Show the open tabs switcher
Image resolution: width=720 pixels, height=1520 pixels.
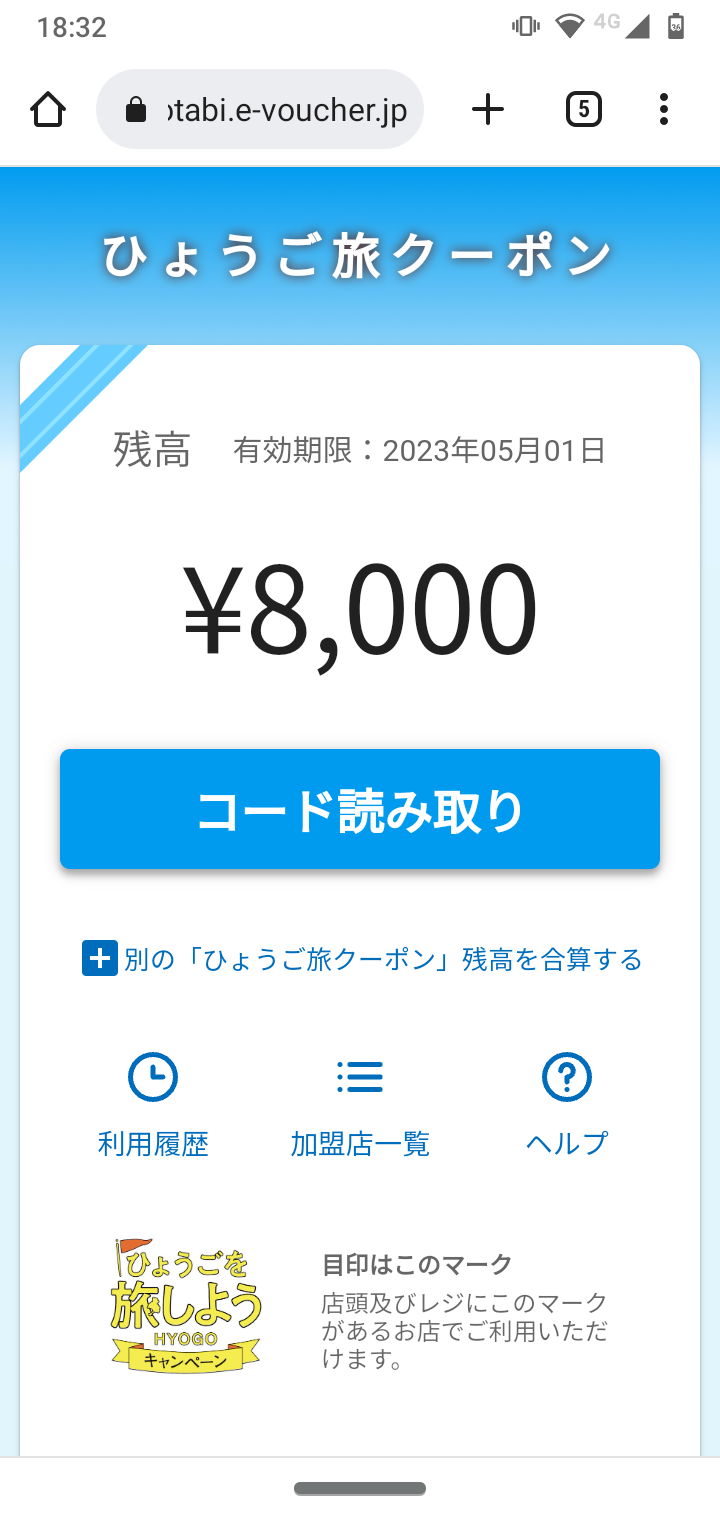583,109
